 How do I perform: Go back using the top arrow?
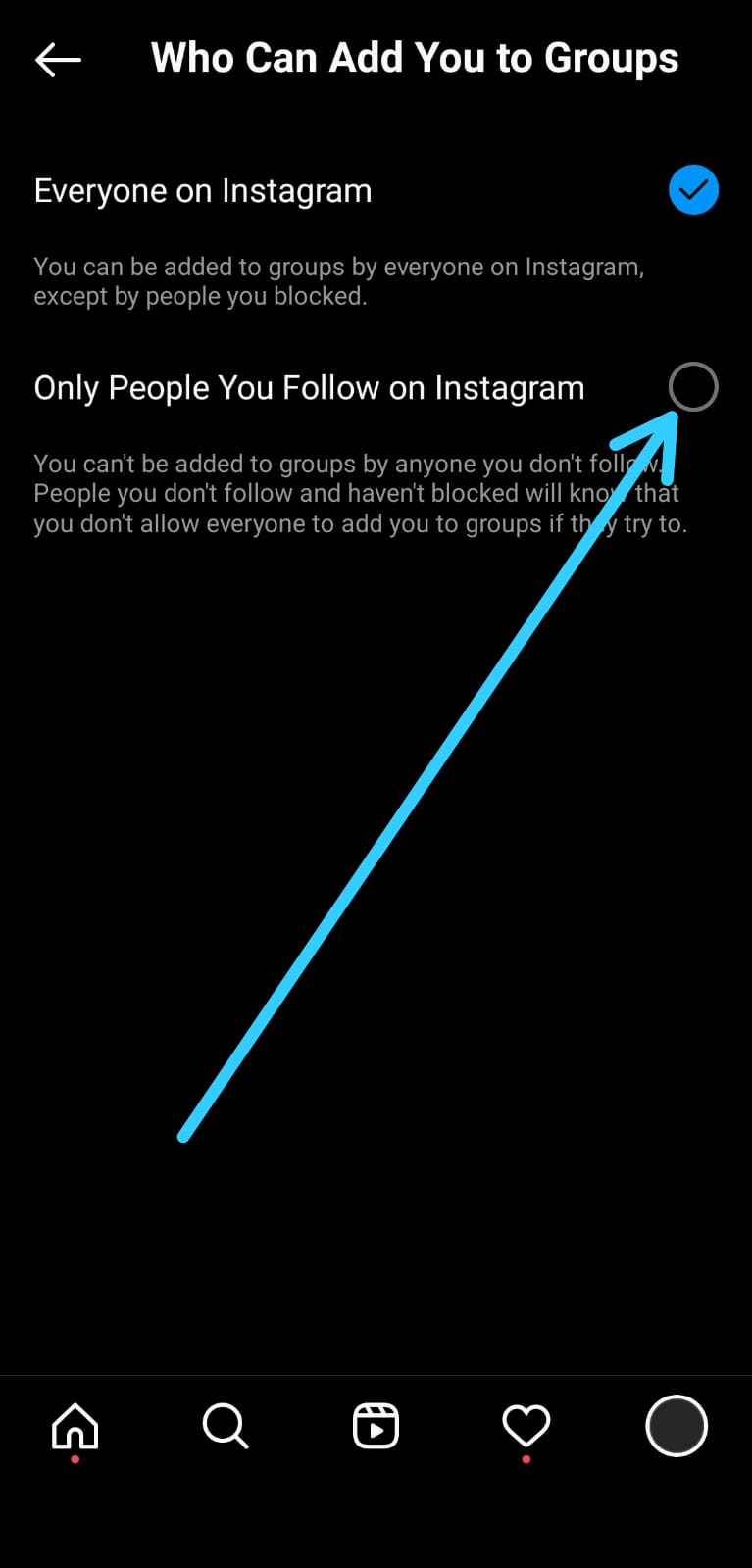(58, 60)
